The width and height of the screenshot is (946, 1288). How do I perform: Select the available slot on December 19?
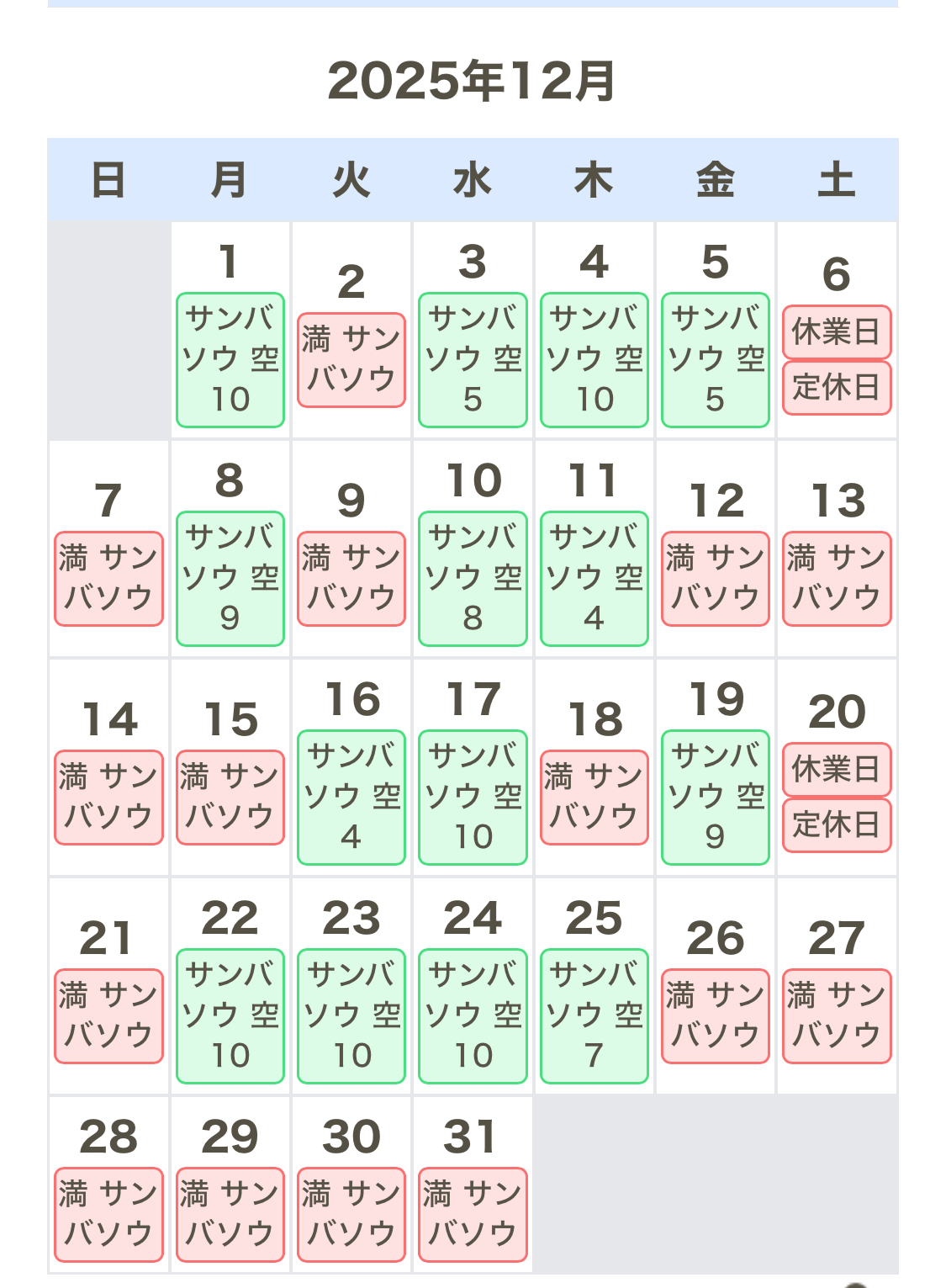pos(715,798)
